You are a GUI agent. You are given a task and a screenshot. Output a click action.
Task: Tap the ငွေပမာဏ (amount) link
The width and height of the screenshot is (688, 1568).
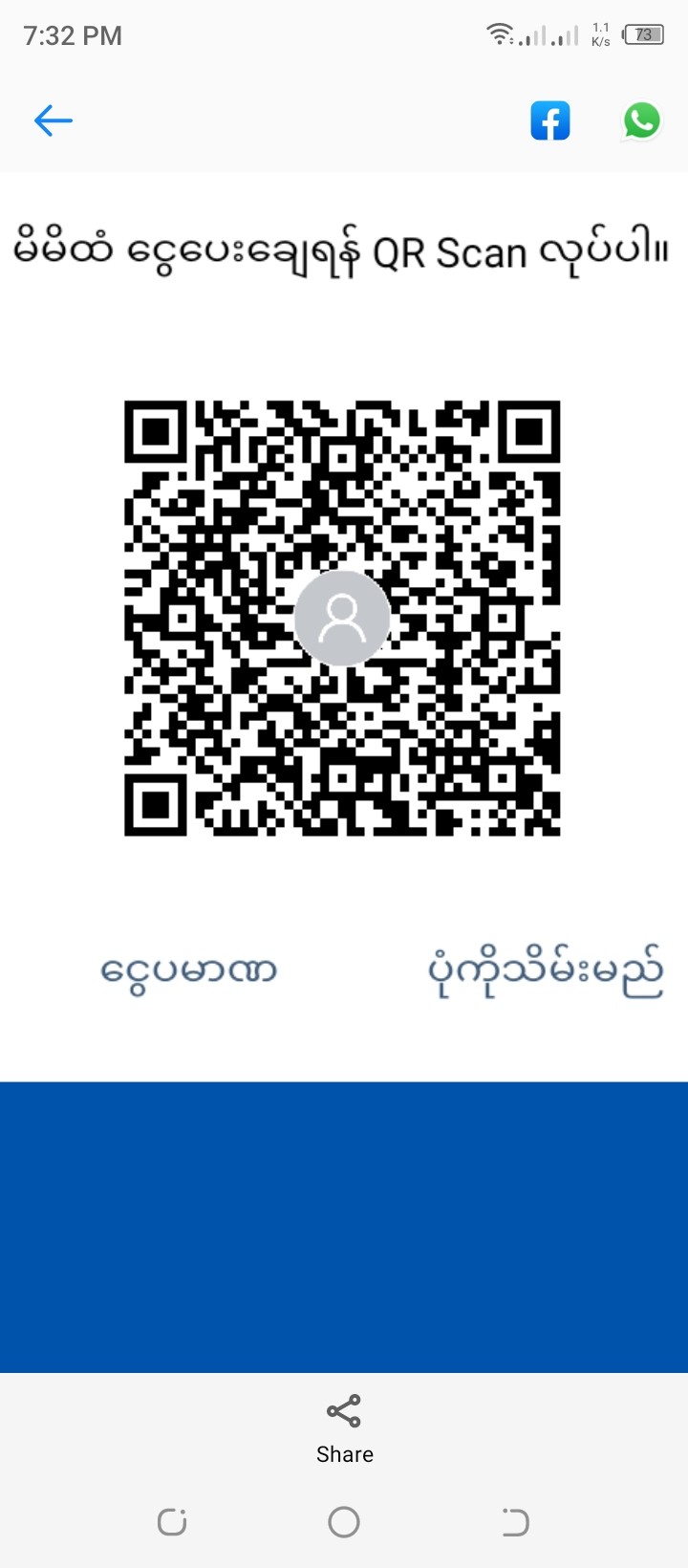tap(188, 970)
